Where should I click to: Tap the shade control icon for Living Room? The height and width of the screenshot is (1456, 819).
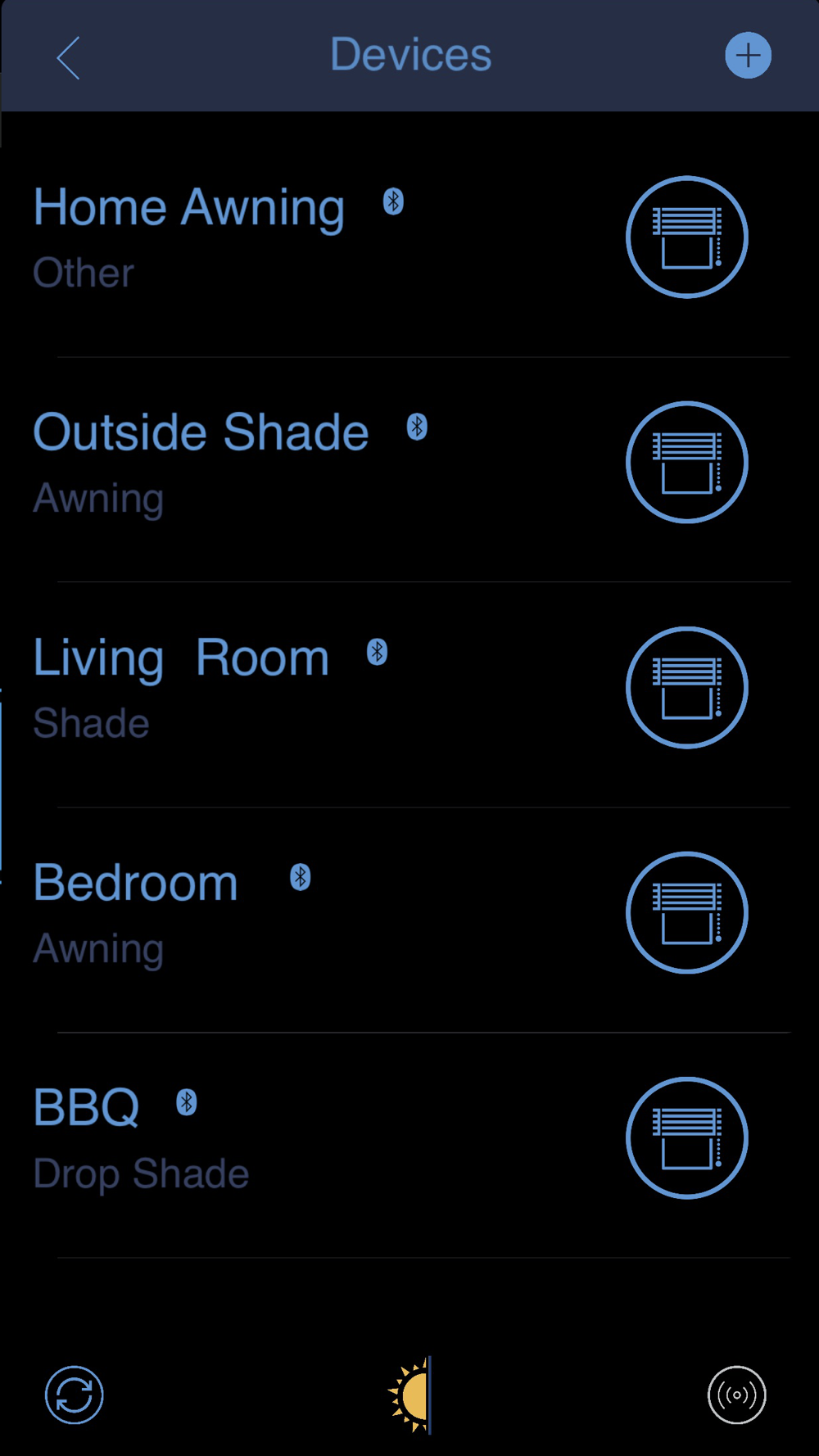tap(686, 687)
